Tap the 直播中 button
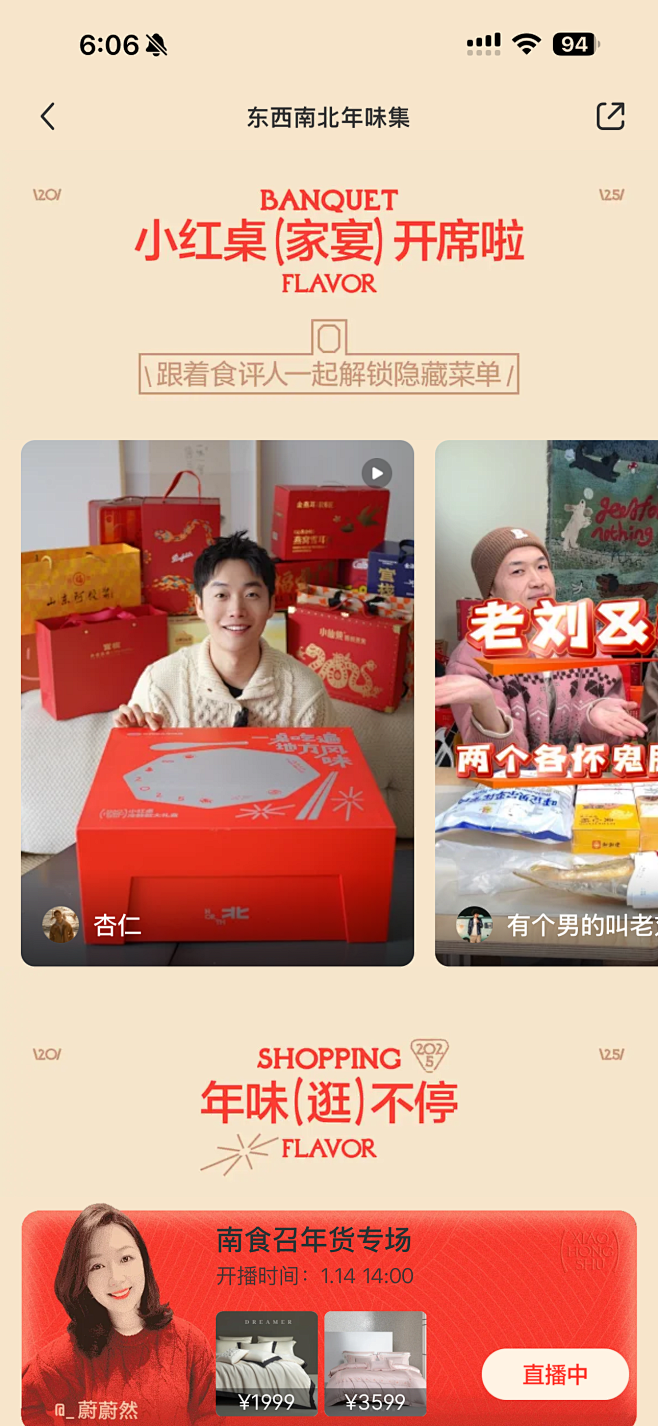The height and width of the screenshot is (1426, 658). (x=555, y=1375)
